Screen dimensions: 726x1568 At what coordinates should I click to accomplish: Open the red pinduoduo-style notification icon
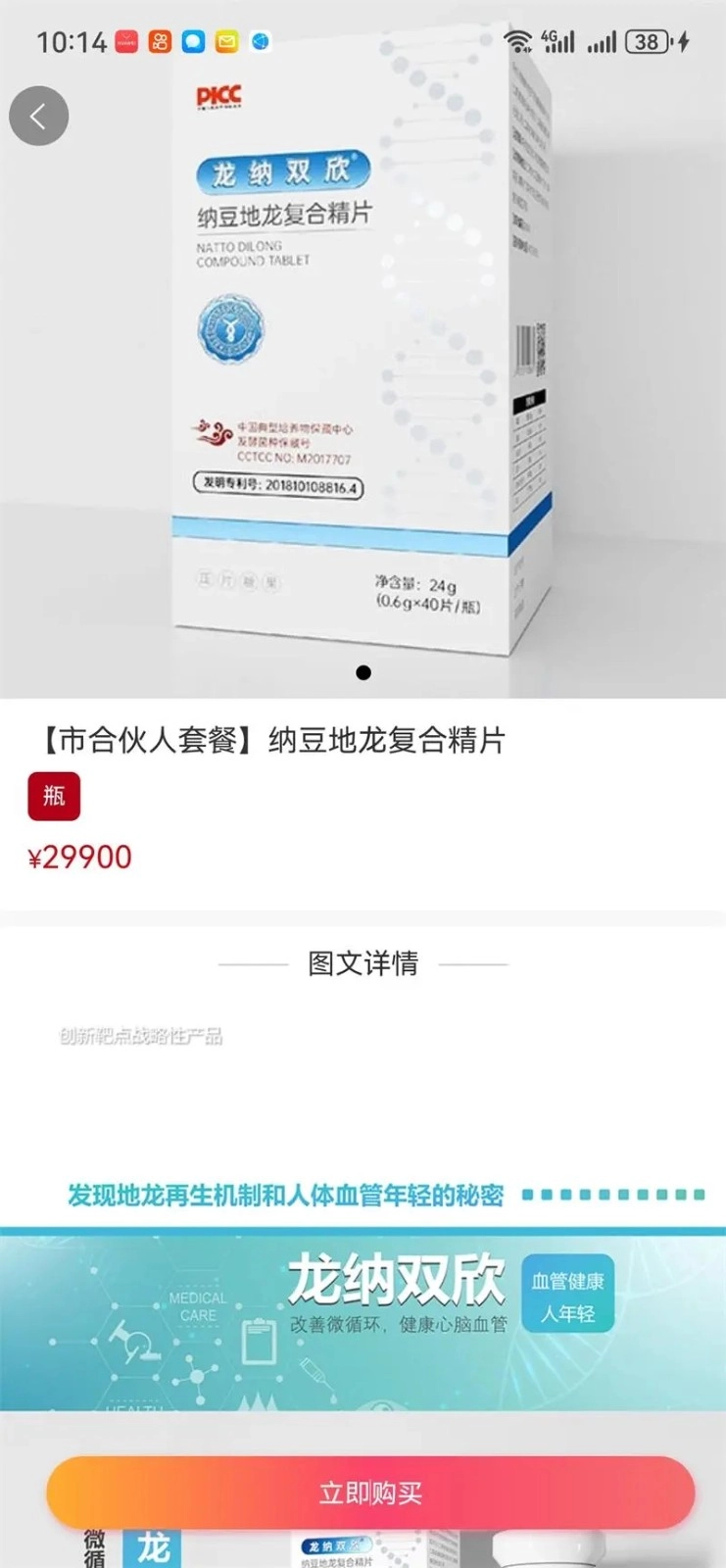(125, 41)
